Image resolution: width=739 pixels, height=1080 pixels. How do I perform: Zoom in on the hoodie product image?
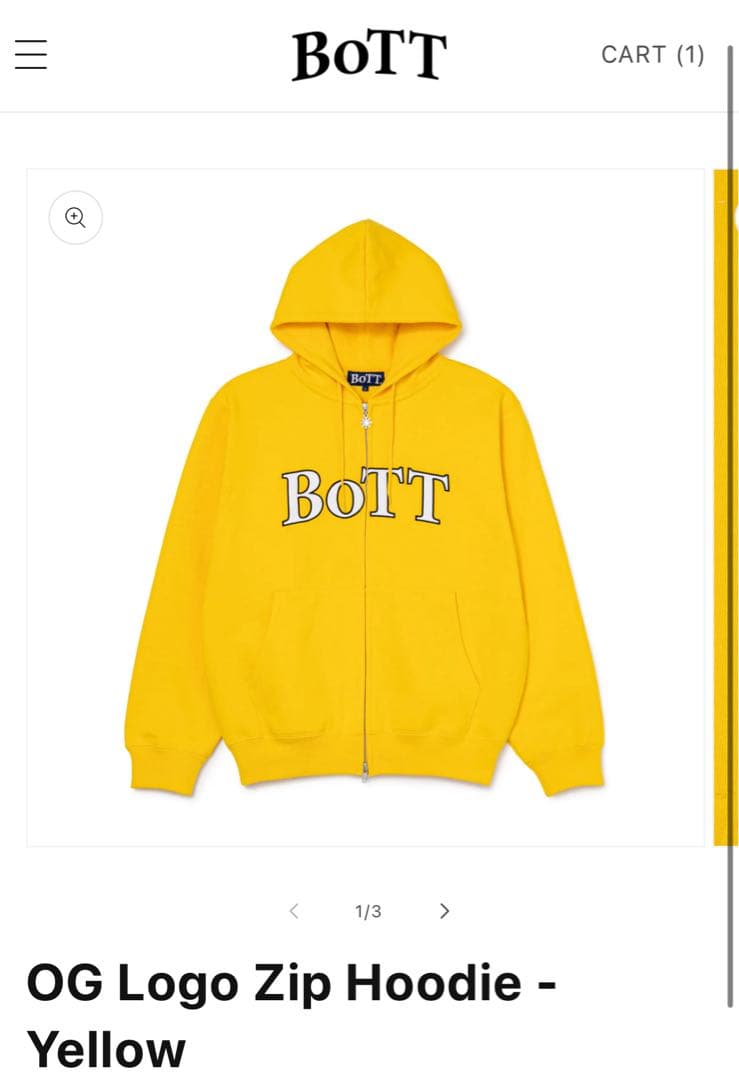pyautogui.click(x=76, y=217)
